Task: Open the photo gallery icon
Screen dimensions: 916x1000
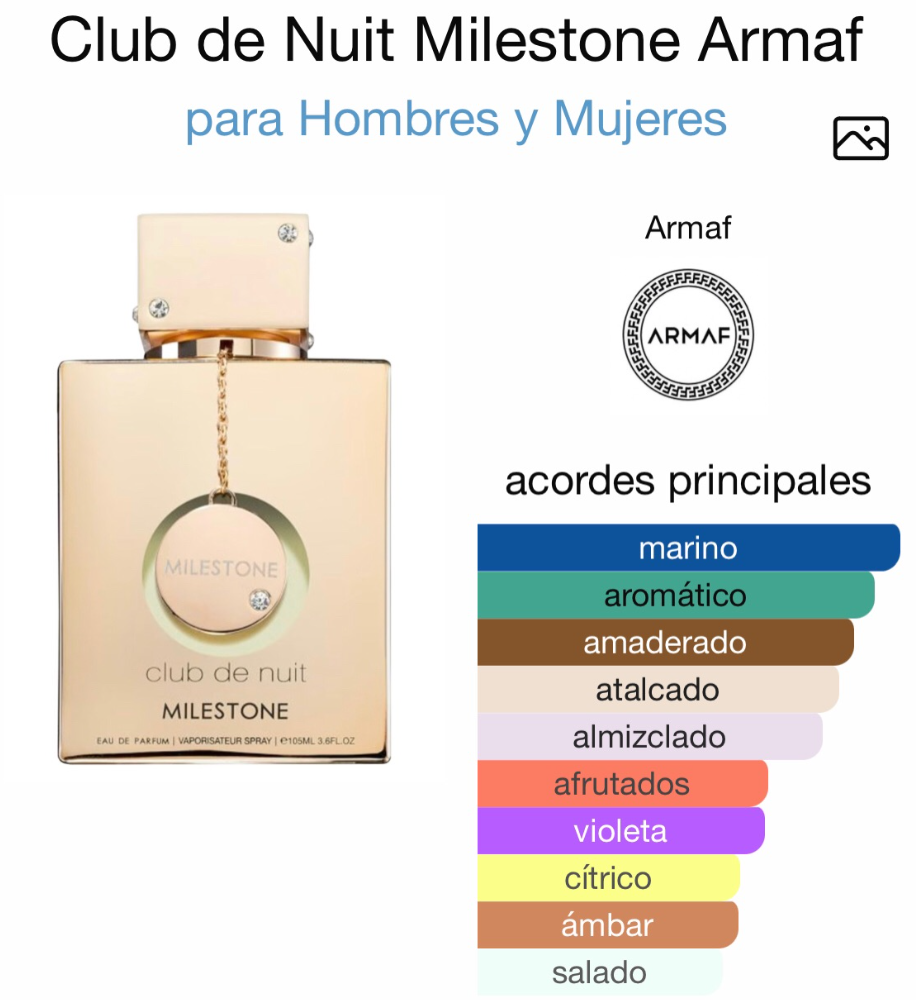Action: point(860,139)
